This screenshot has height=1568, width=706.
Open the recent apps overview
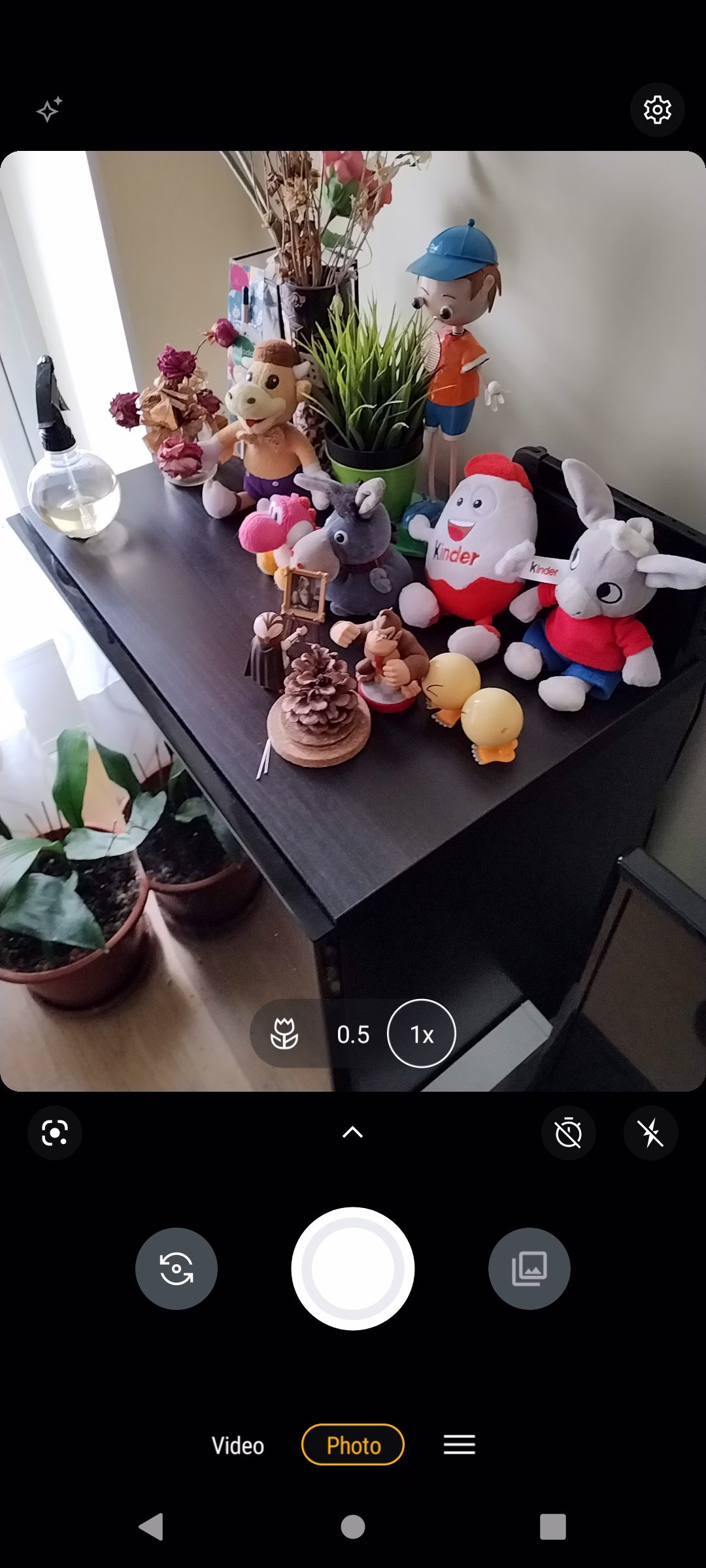[x=552, y=1527]
